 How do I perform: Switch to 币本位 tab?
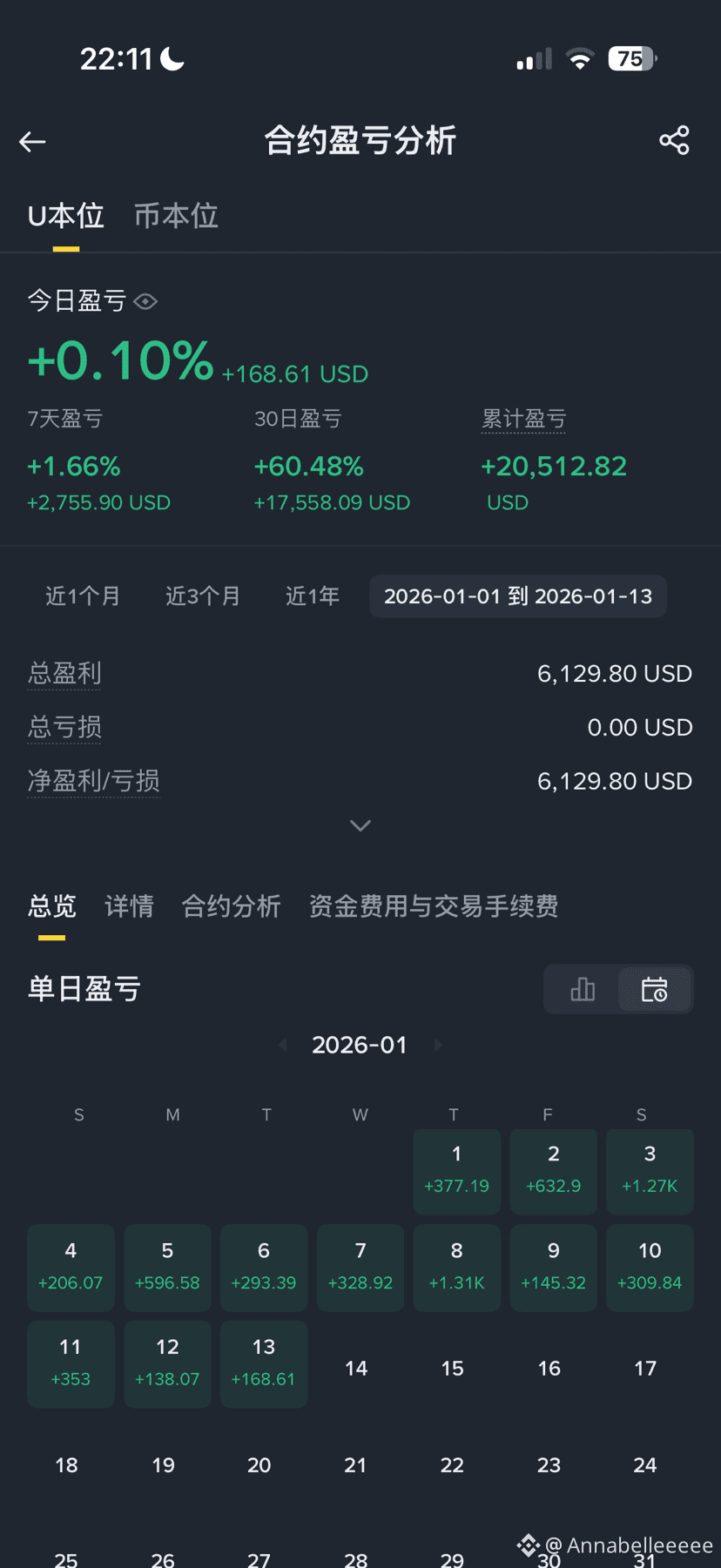coord(175,216)
